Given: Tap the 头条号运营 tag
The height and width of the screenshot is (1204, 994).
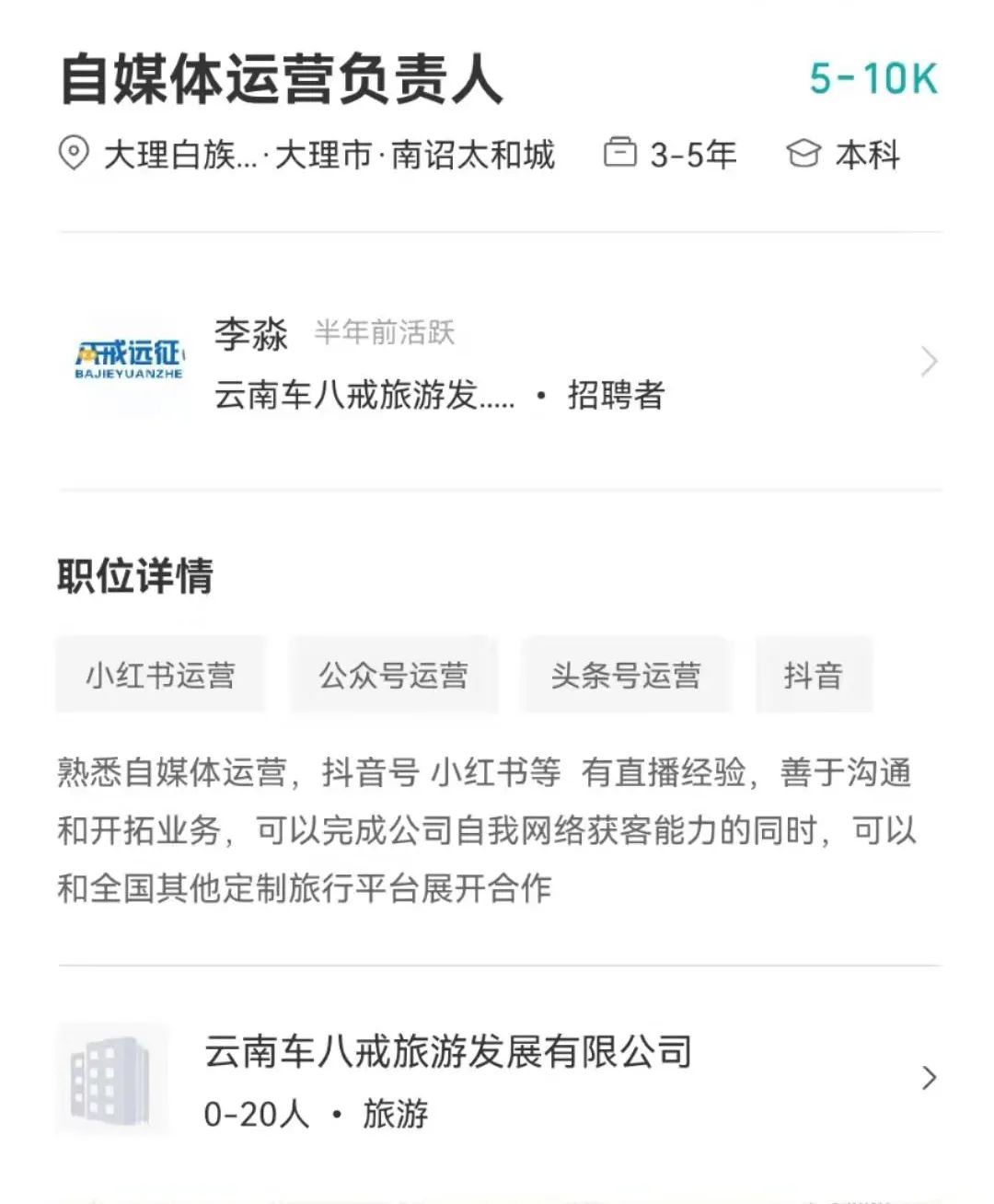Looking at the screenshot, I should (626, 676).
